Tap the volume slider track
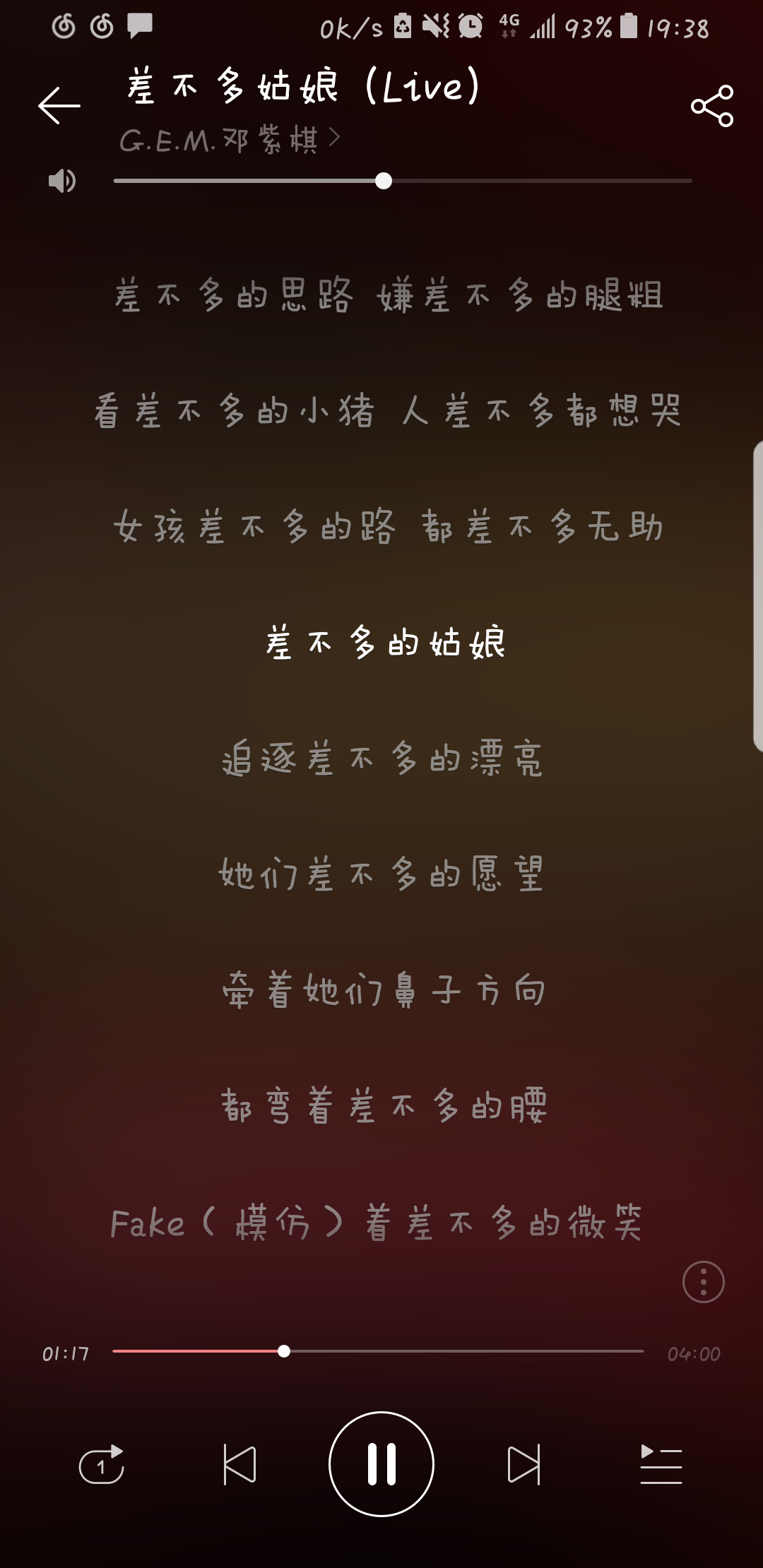This screenshot has height=1568, width=763. [x=403, y=181]
